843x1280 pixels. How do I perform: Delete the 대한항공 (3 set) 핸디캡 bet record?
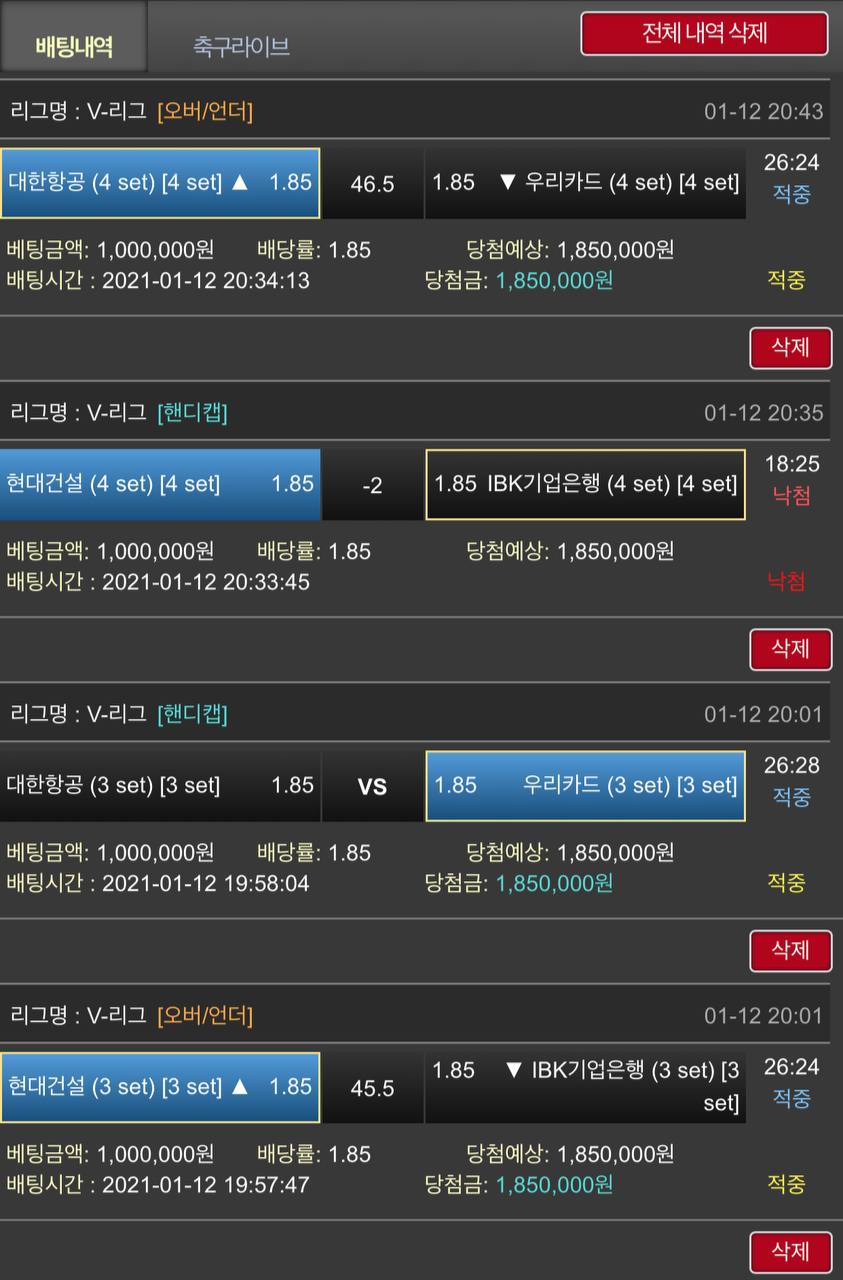(790, 951)
